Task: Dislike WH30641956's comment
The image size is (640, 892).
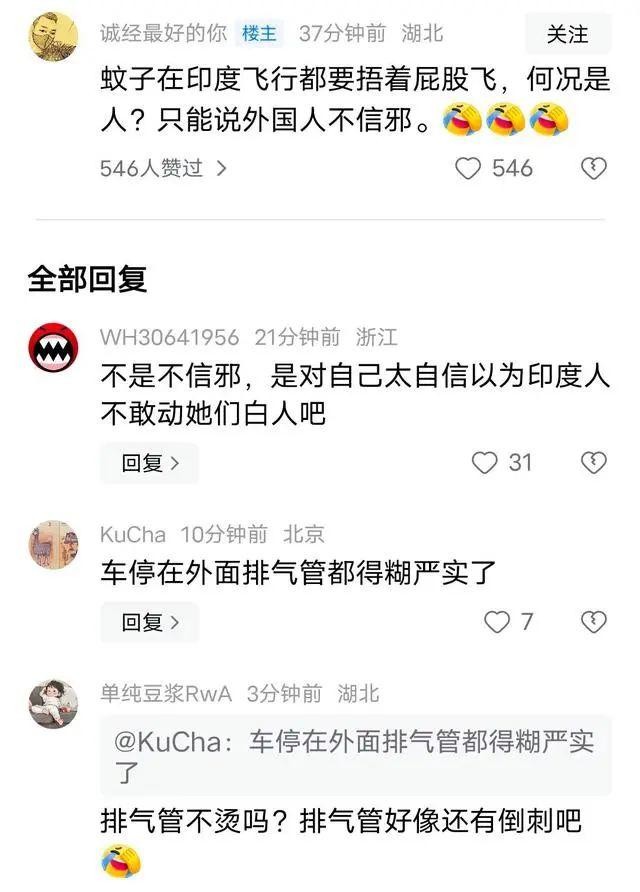Action: (594, 462)
